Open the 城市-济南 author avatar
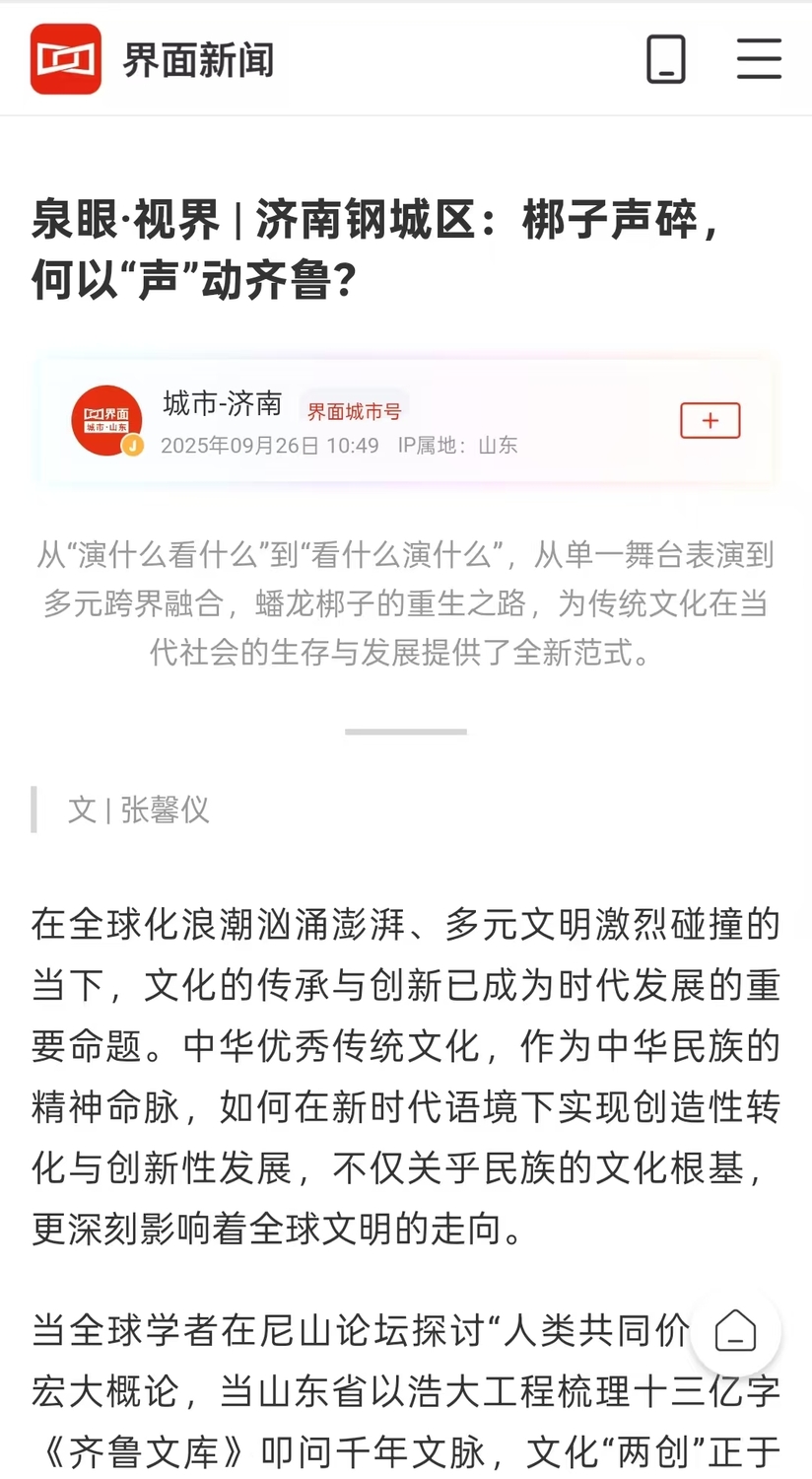The height and width of the screenshot is (1479, 812). point(106,421)
